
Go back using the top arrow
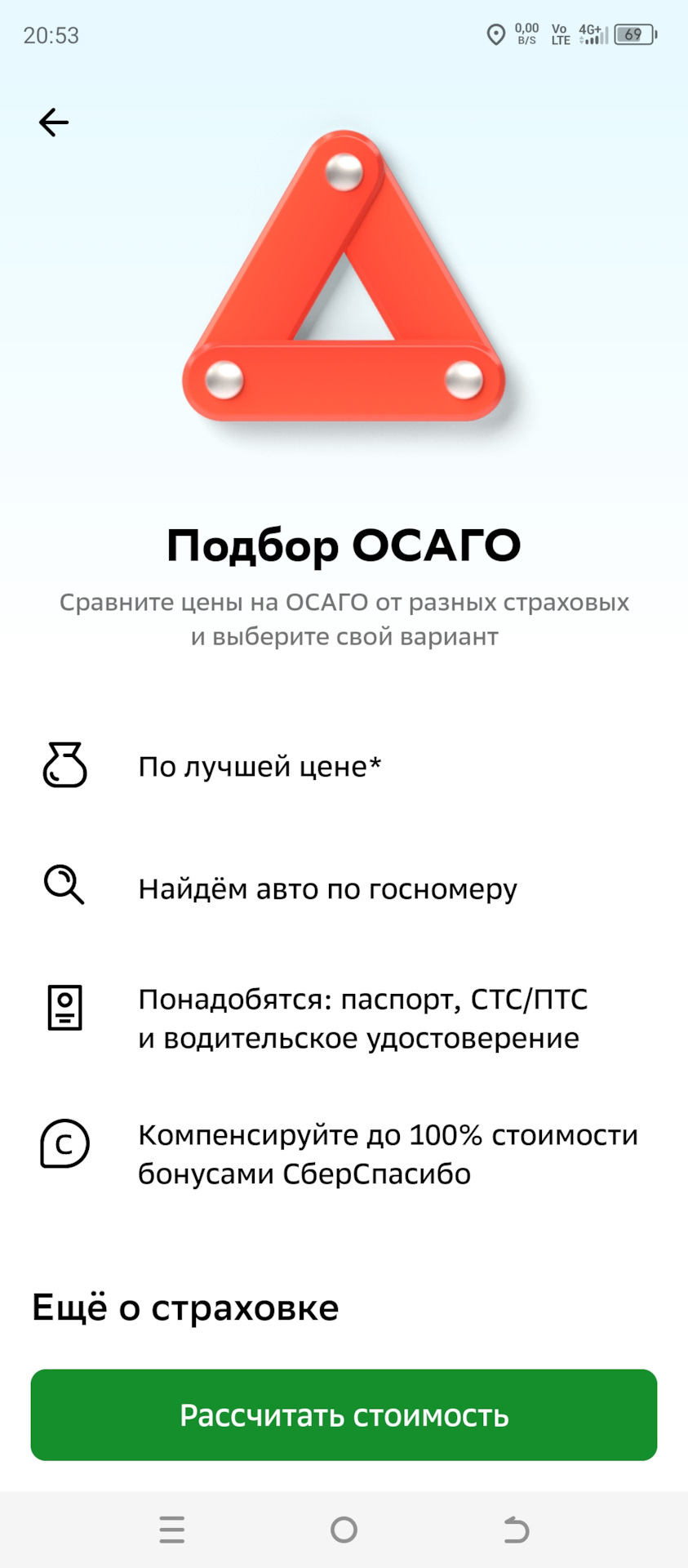[54, 122]
